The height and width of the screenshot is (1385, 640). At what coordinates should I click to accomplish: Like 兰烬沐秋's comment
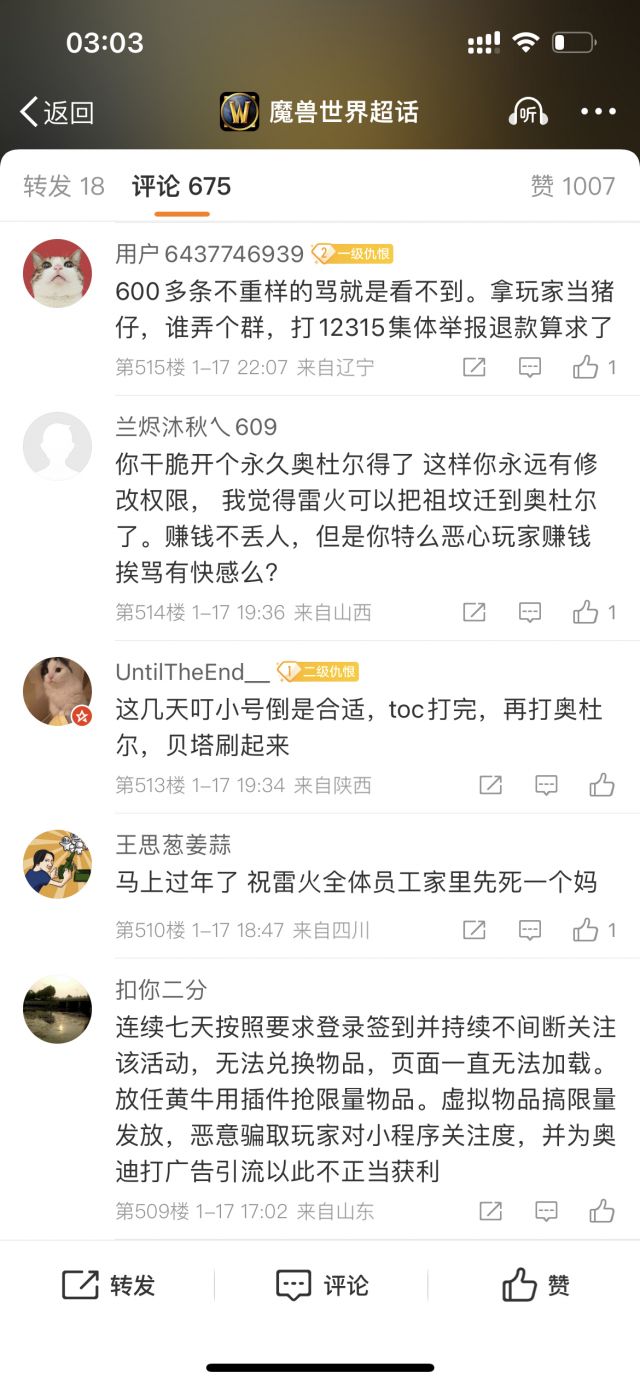(x=586, y=612)
